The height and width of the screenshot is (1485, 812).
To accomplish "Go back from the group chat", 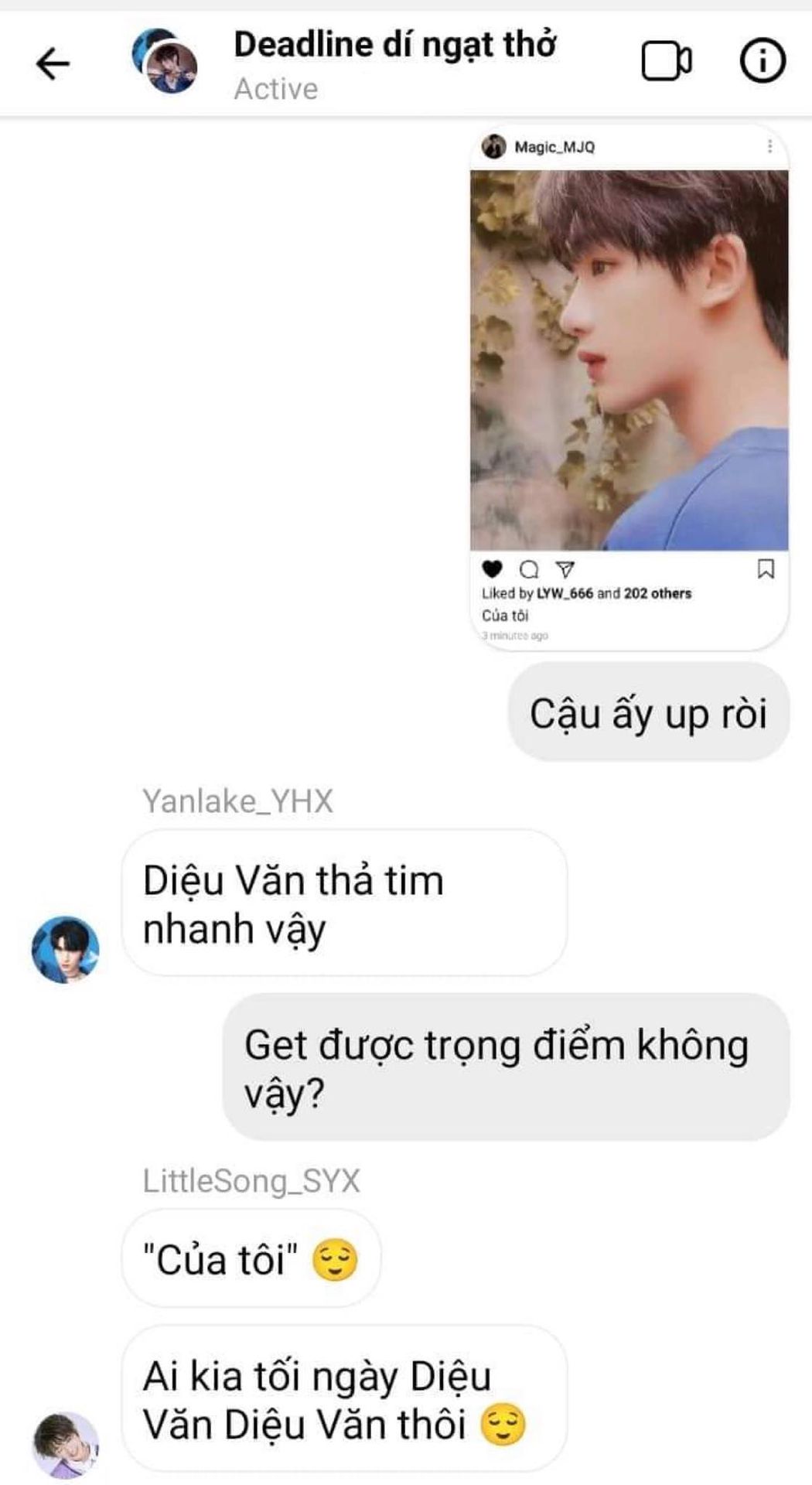I will point(53,63).
